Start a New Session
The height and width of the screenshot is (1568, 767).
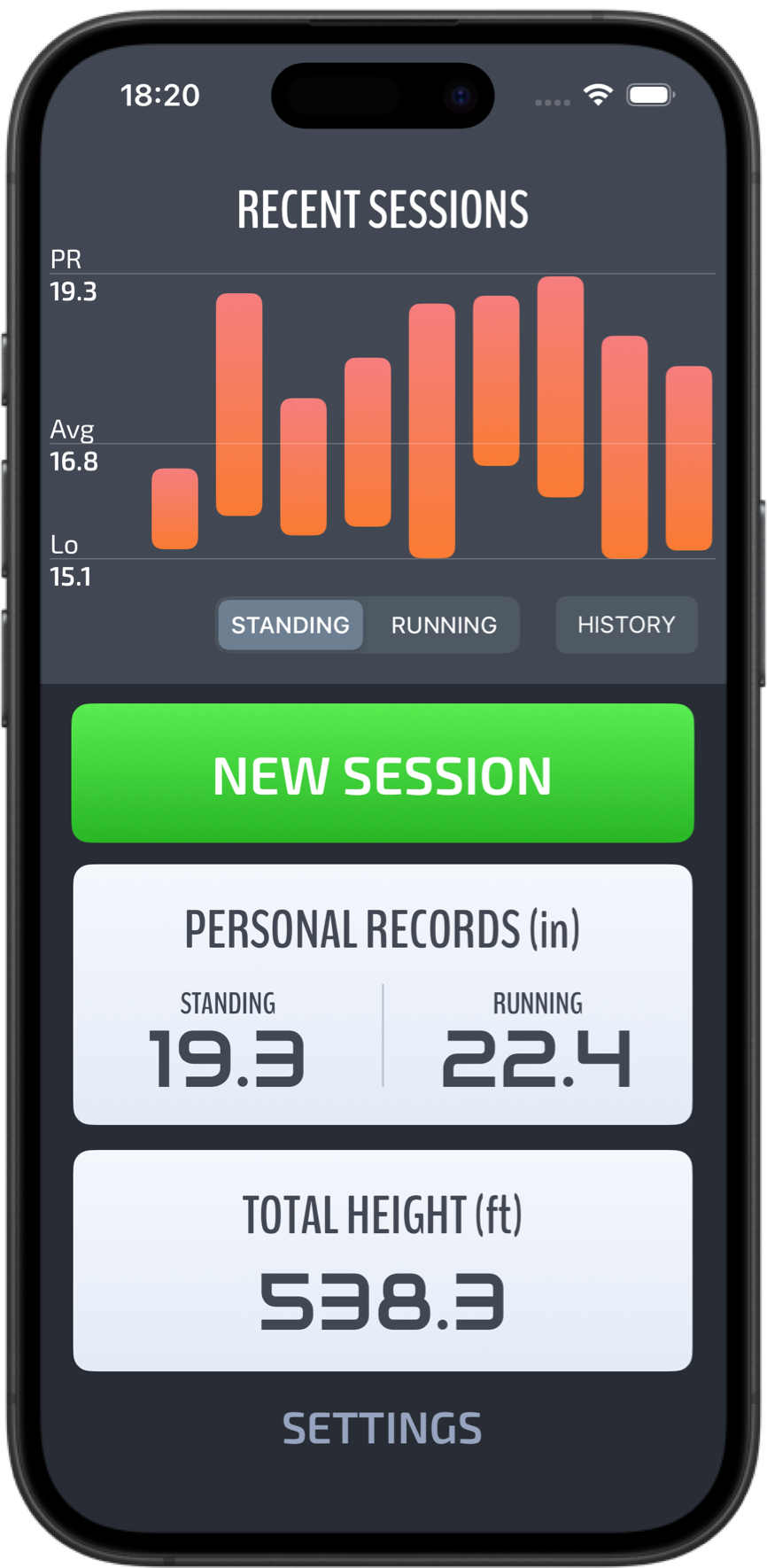click(x=383, y=773)
